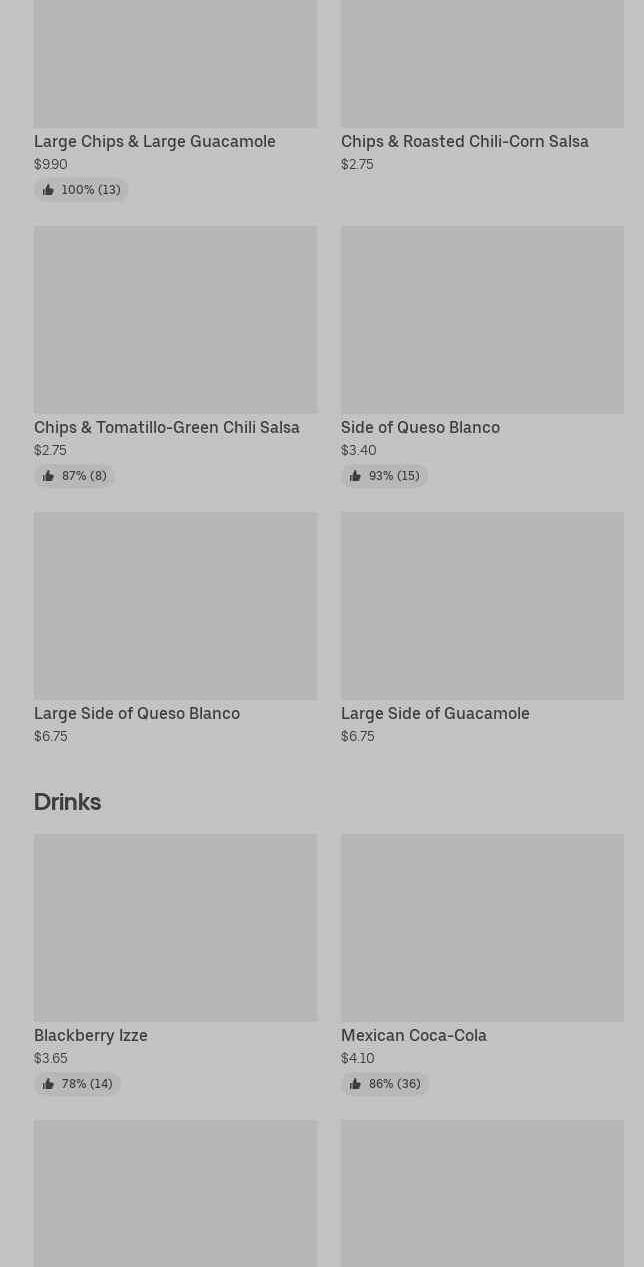
Task: Open the Blackberry Izze drink
Action: coord(175,965)
